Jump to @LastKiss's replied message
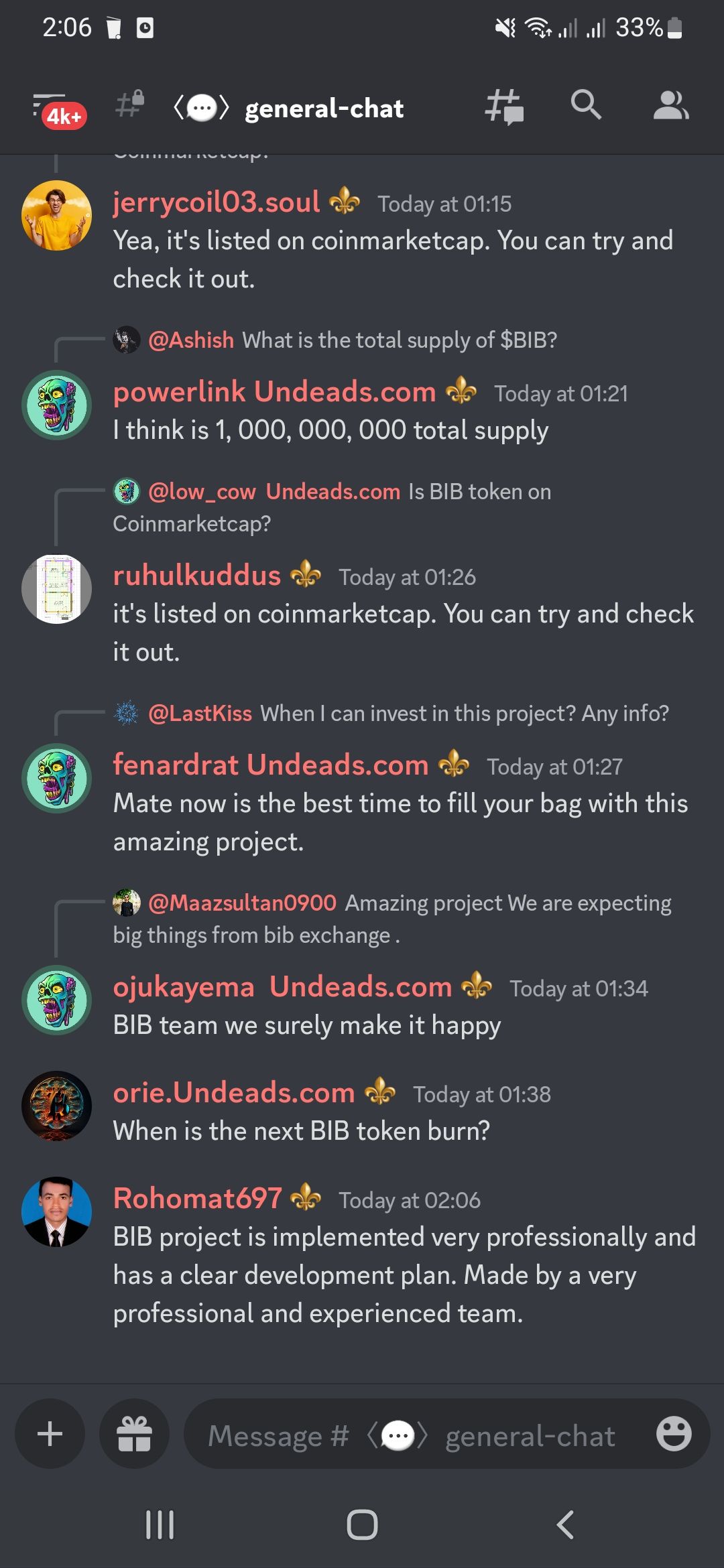The image size is (724, 1568). 464,714
